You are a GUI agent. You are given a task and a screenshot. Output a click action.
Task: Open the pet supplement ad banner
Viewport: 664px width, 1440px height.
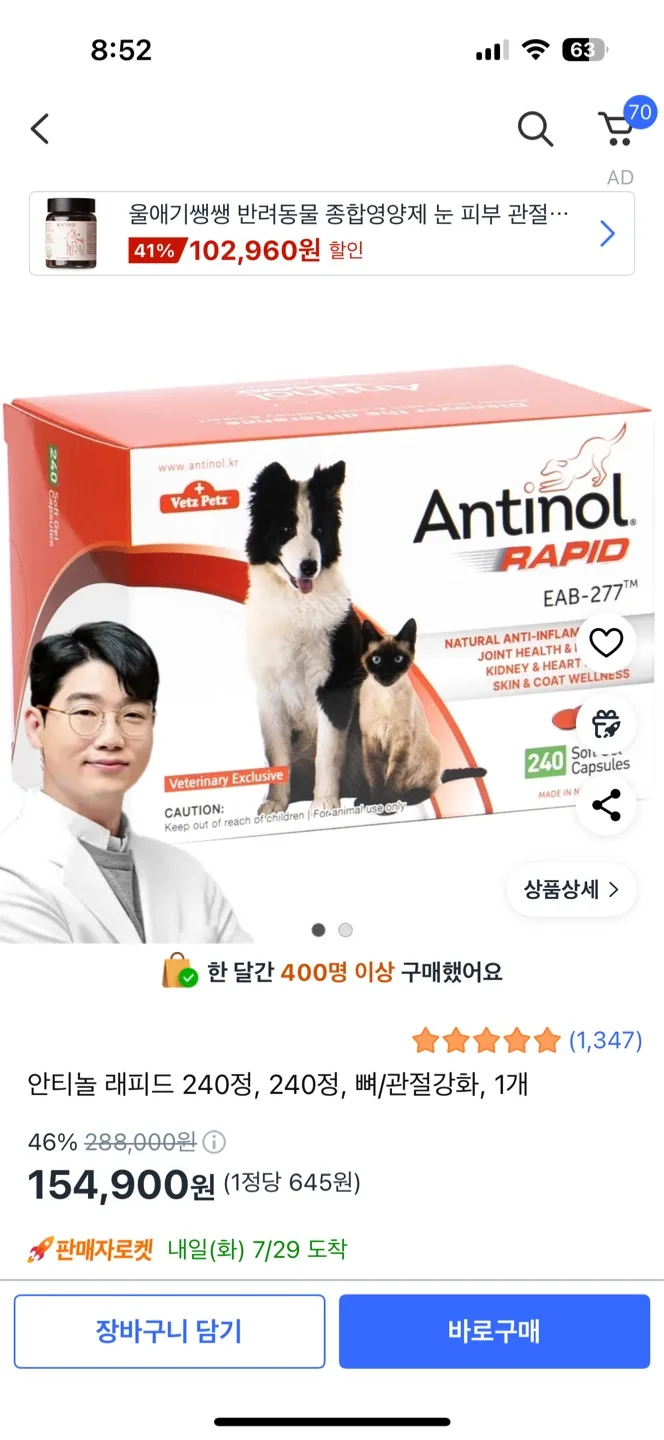click(332, 234)
